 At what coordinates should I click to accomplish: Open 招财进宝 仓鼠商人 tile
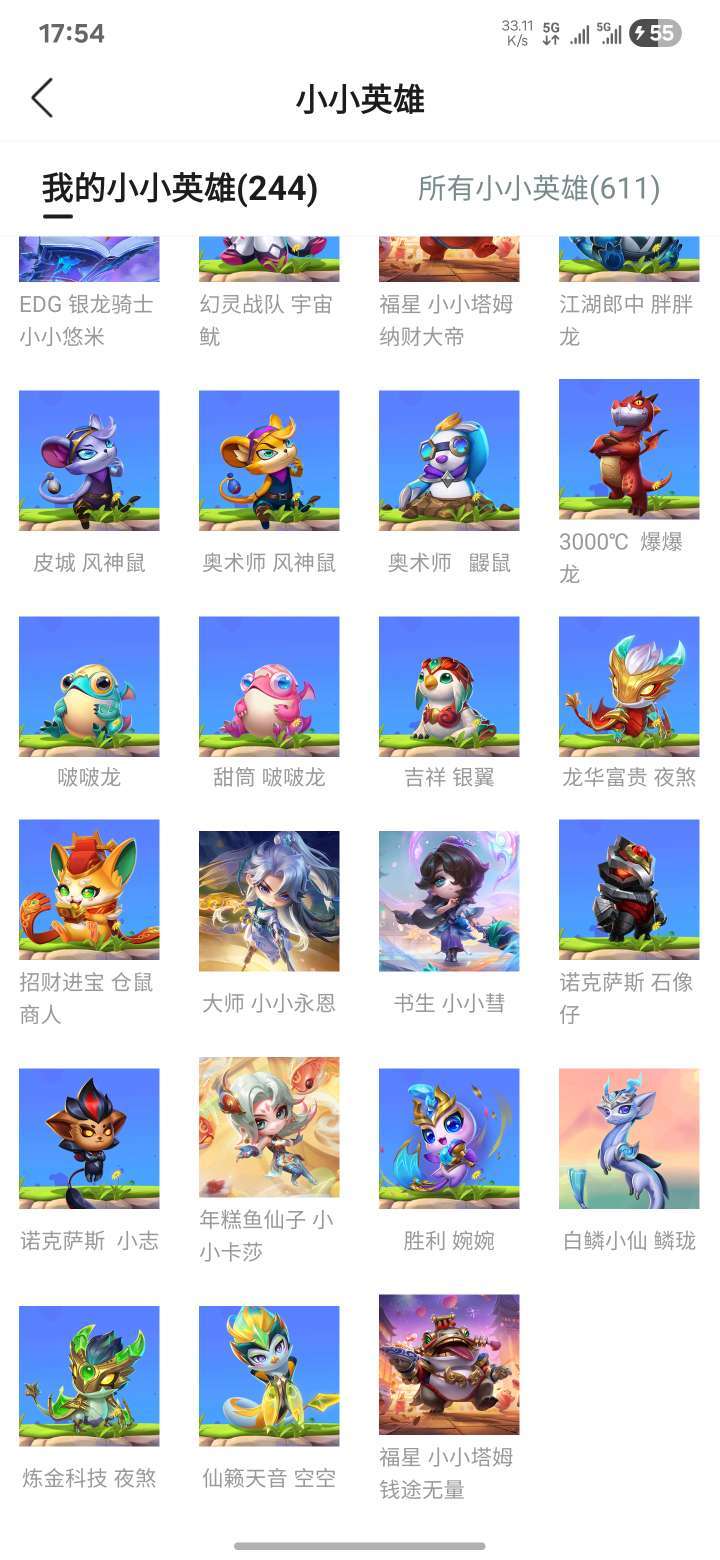(89, 890)
